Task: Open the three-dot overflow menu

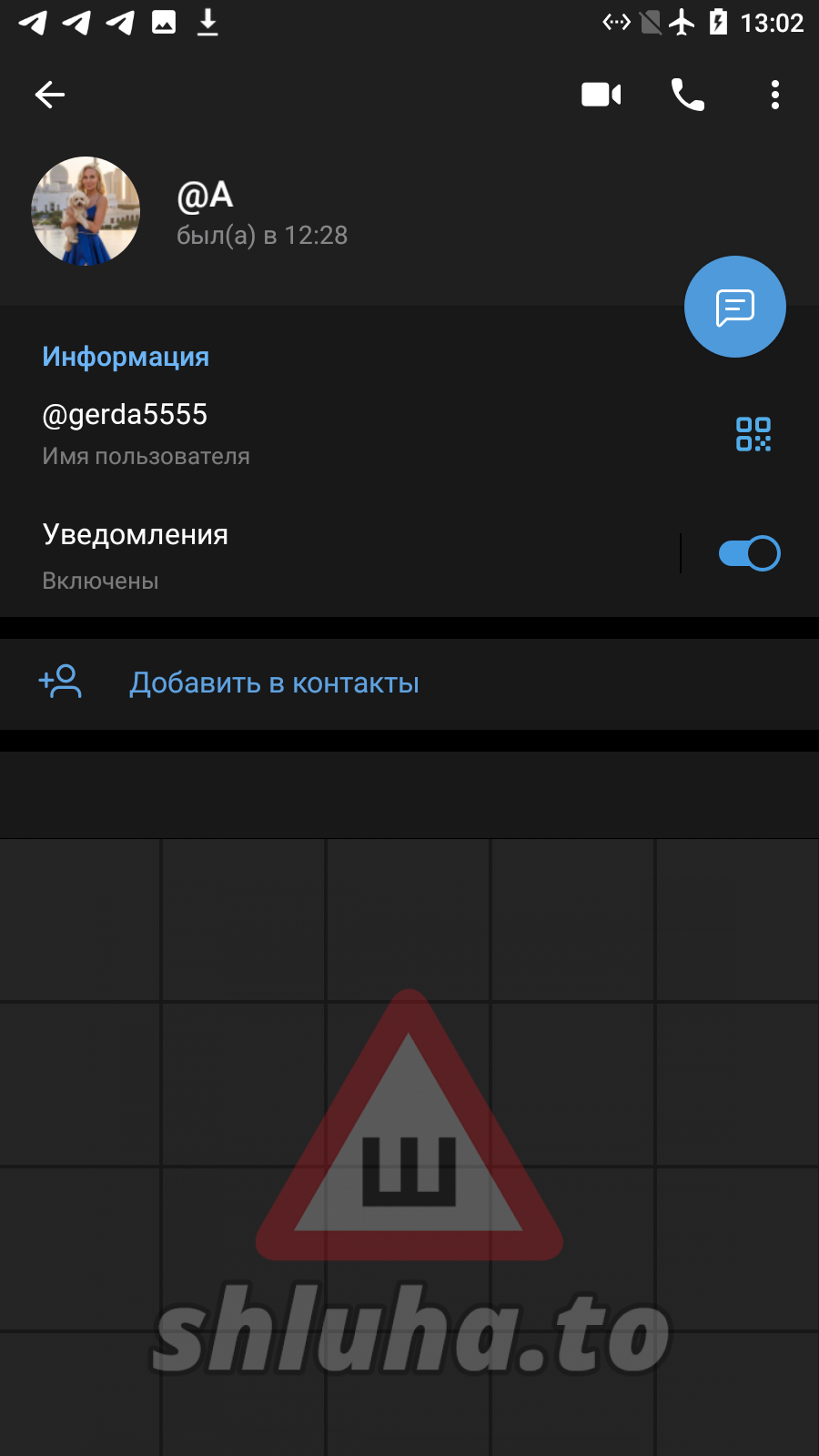Action: click(774, 95)
